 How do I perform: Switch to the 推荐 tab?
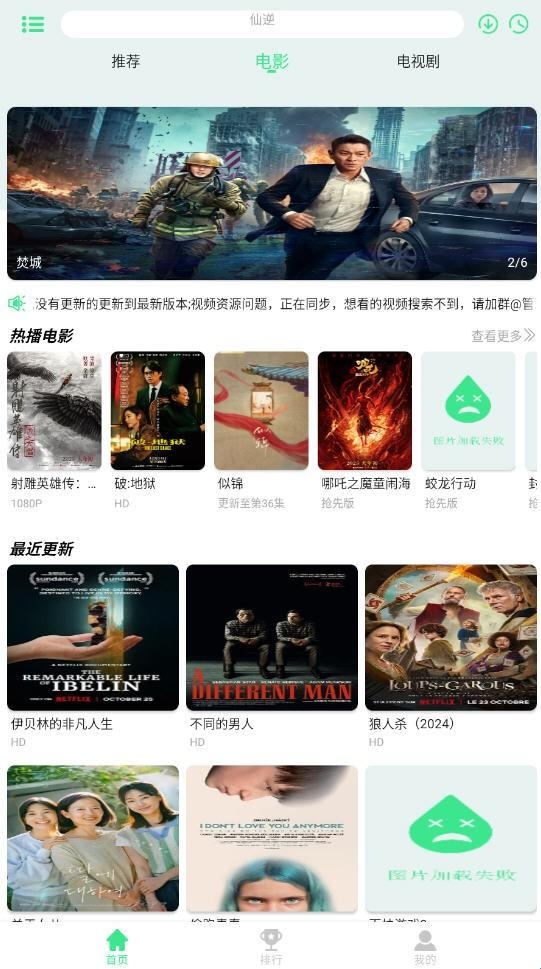[x=126, y=61]
